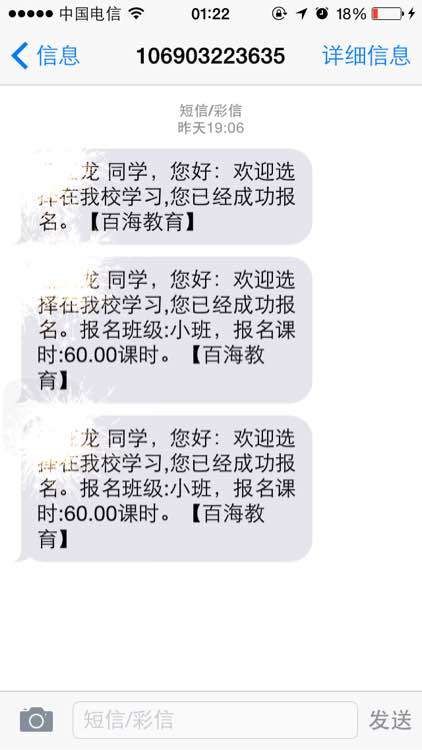Open 详细信息 for this conversation
This screenshot has height=750, width=422.
[366, 55]
